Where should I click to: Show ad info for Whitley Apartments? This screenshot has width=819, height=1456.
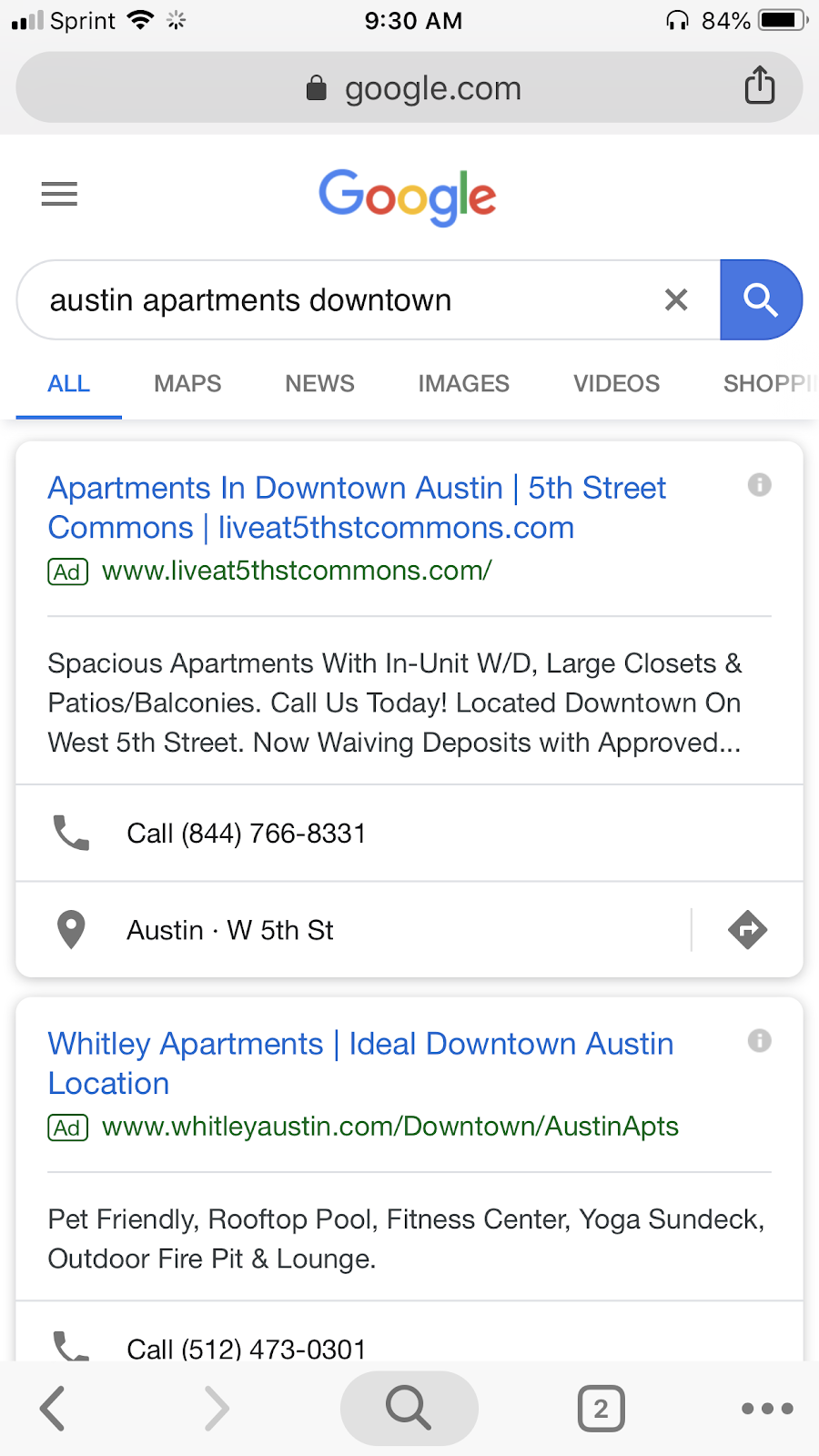pyautogui.click(x=759, y=1040)
